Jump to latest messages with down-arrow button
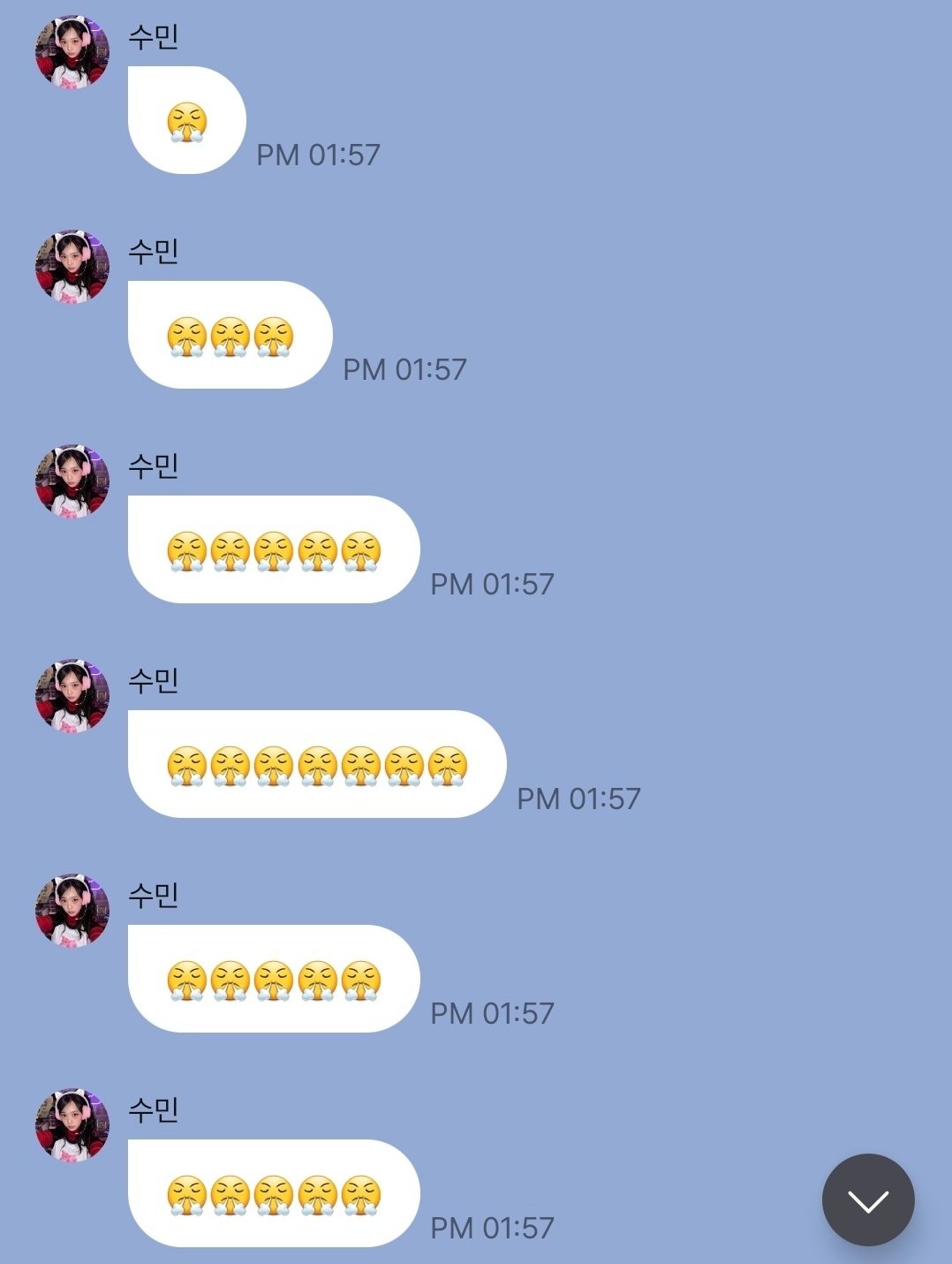The height and width of the screenshot is (1264, 952). click(868, 1200)
